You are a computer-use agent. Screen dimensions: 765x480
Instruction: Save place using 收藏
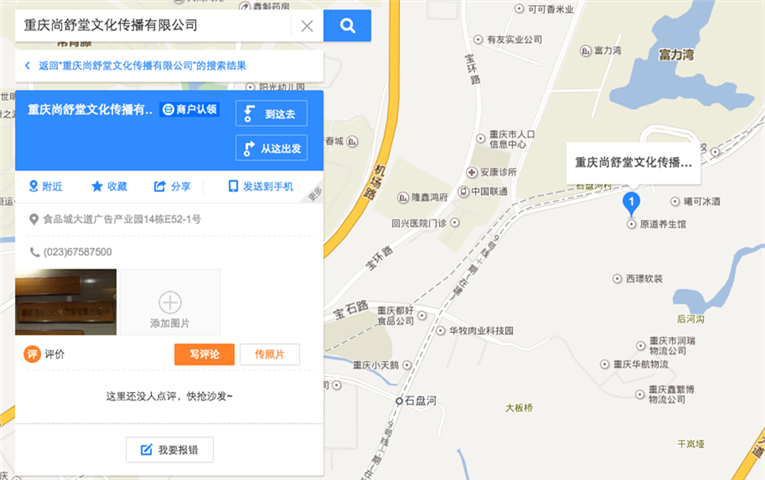click(x=109, y=186)
